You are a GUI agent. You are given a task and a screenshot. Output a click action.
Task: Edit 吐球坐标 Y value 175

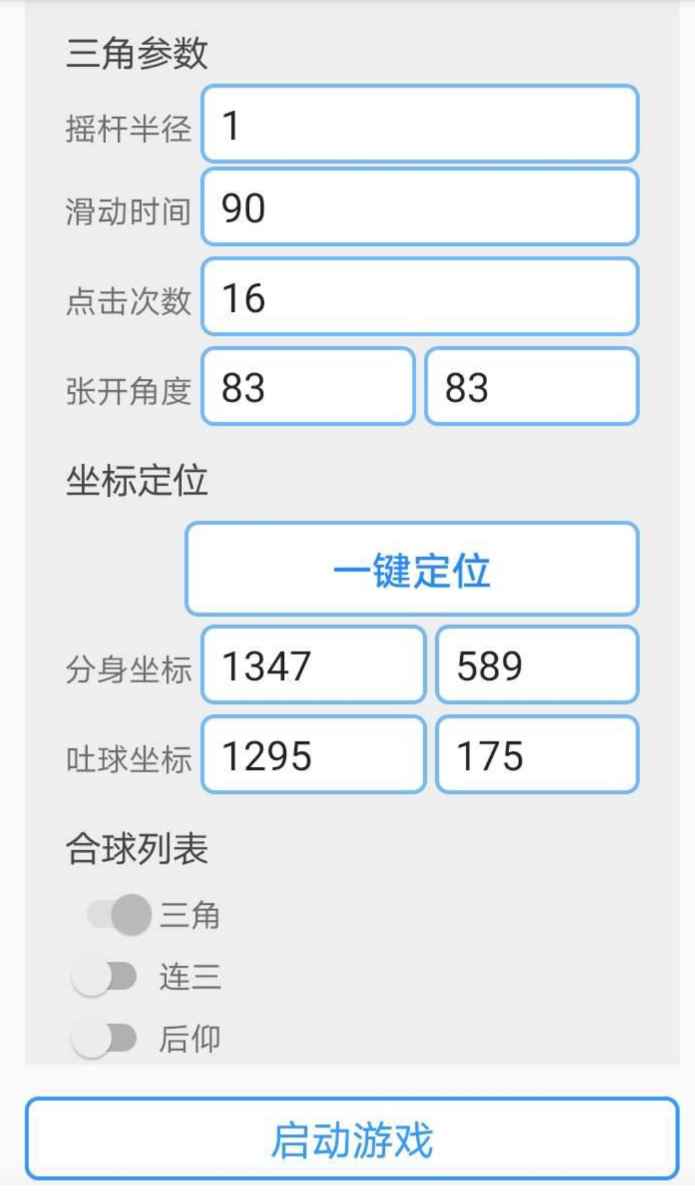tap(536, 754)
